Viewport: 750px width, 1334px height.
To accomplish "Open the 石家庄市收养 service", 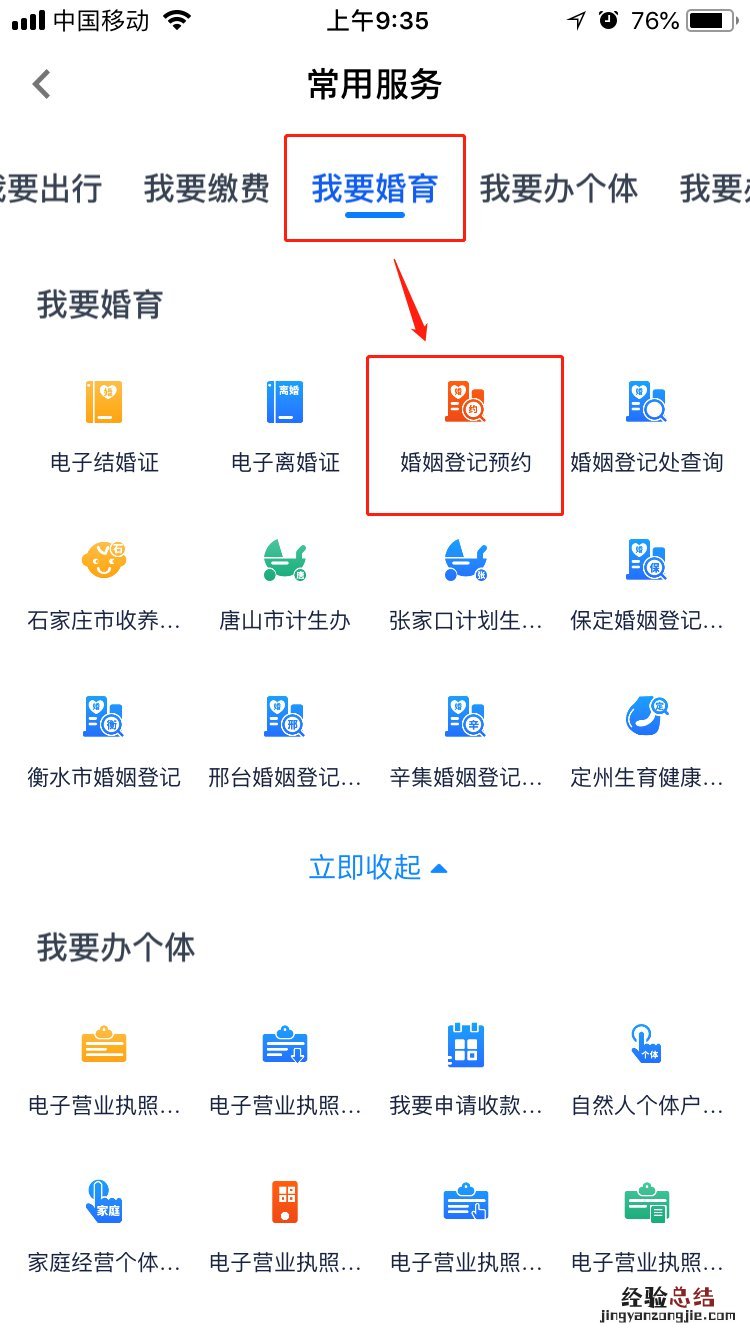I will tap(104, 583).
